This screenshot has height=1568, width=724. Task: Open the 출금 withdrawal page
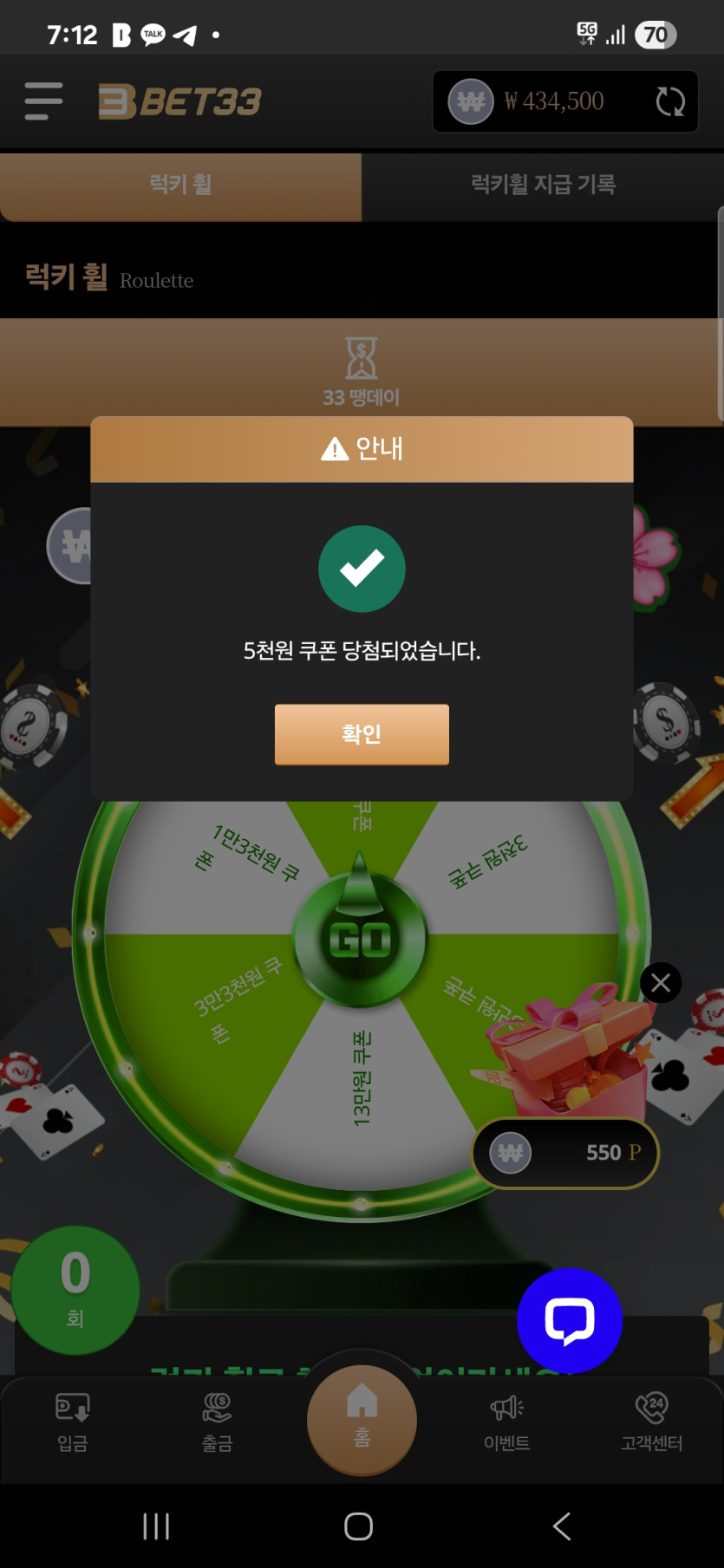click(x=217, y=1422)
